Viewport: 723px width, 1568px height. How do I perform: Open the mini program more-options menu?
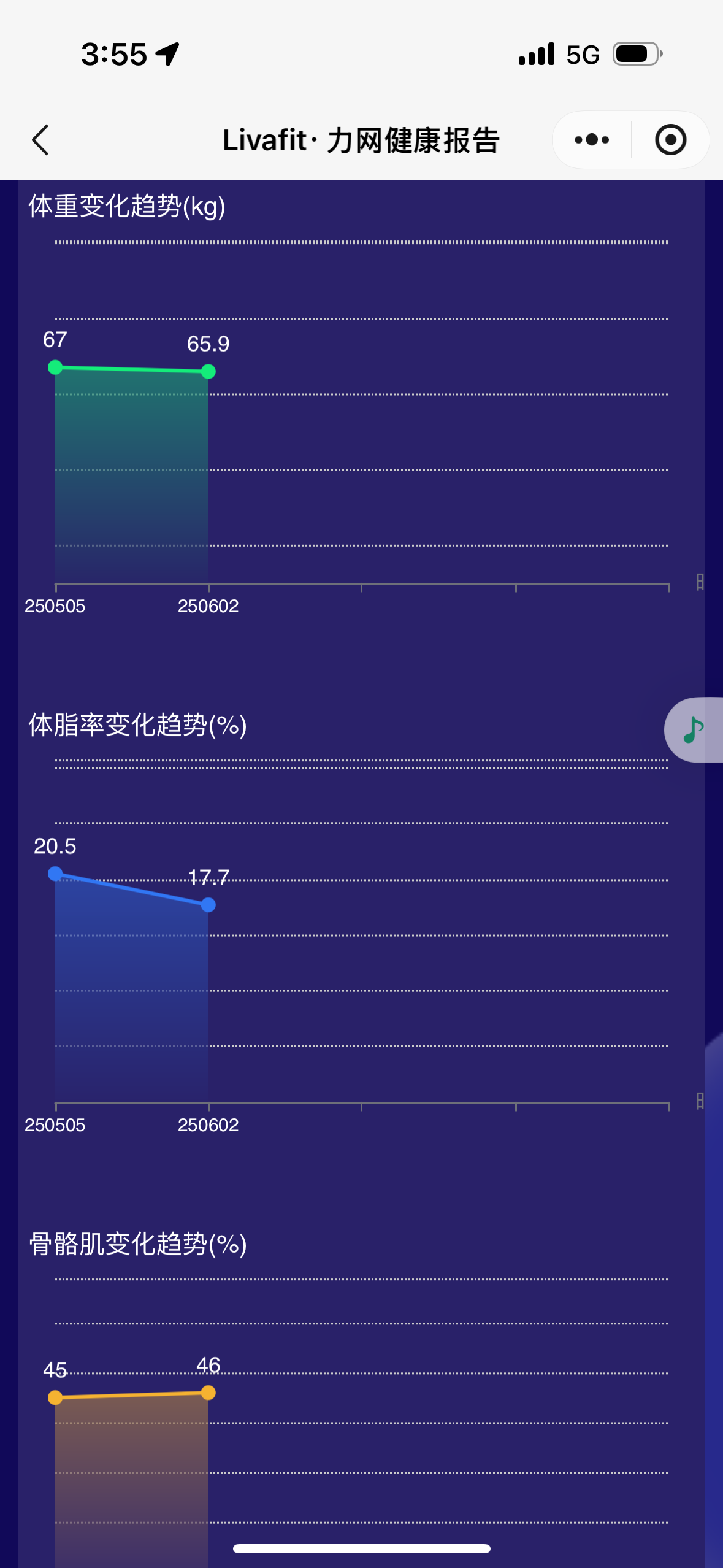(592, 140)
